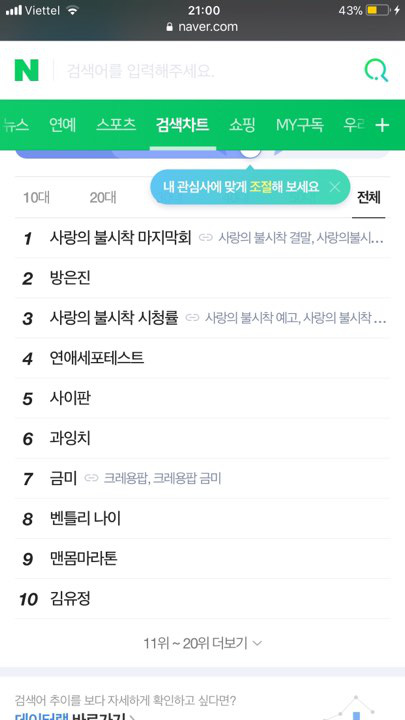The height and width of the screenshot is (720, 405).
Task: Open related keyword 크레용팝 금미
Action: [x=187, y=479]
